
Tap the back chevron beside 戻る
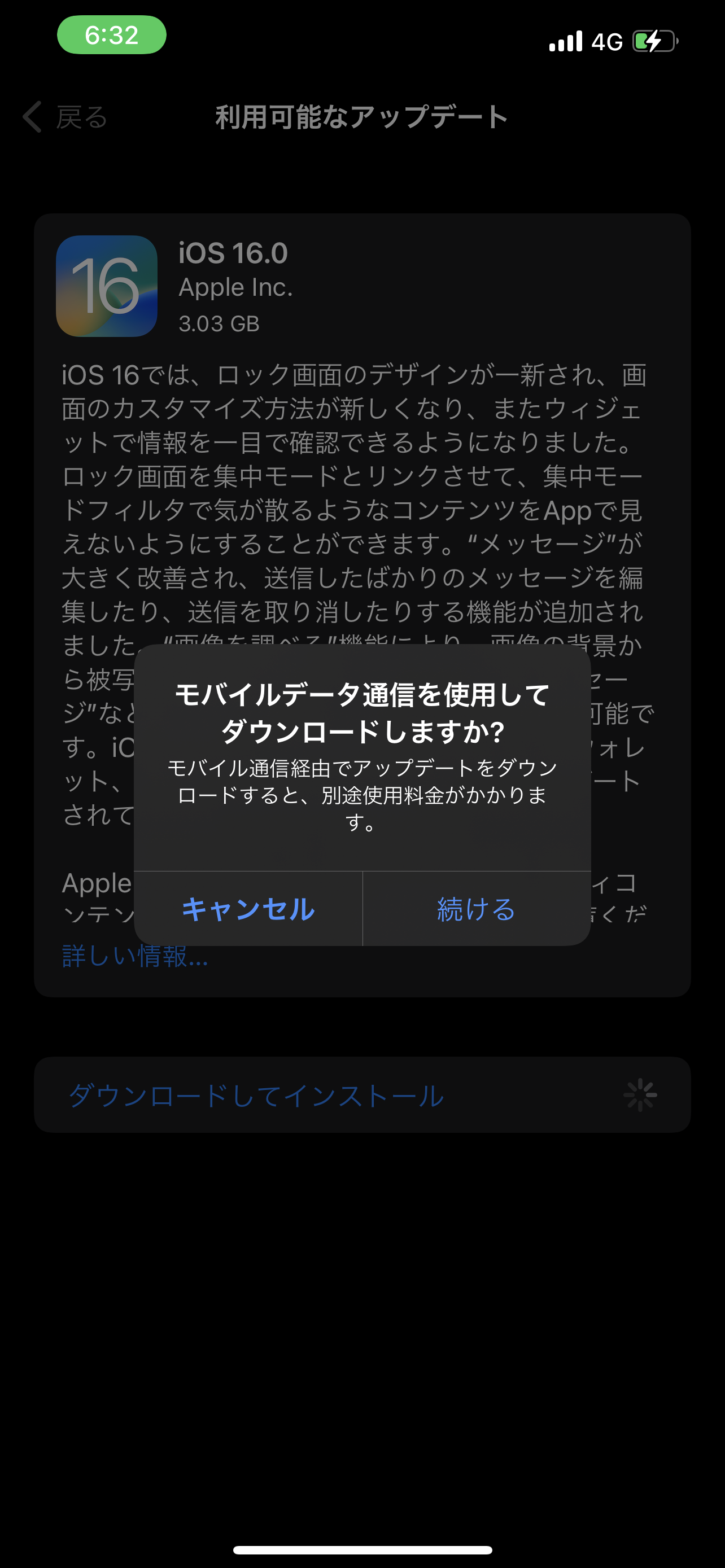pyautogui.click(x=31, y=117)
